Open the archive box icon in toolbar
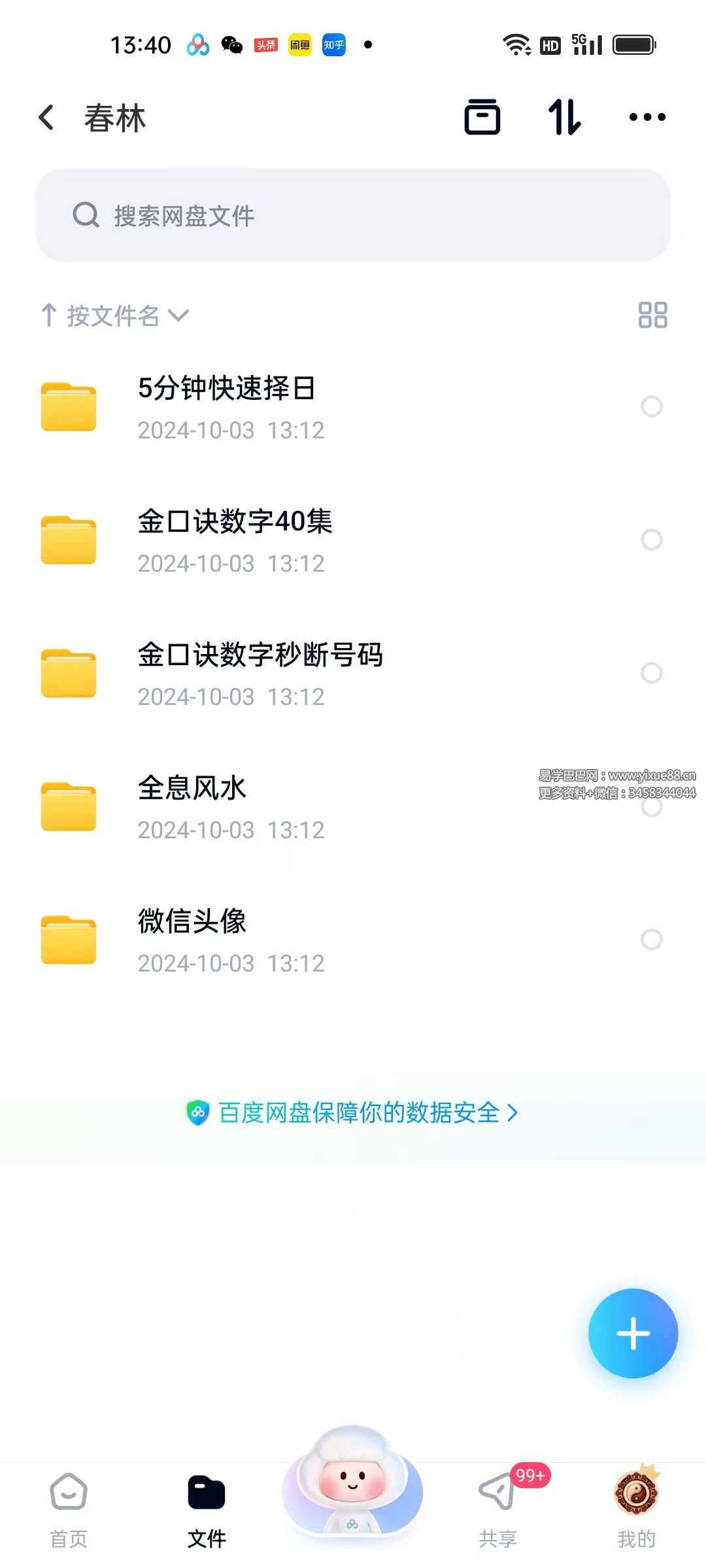 [482, 118]
